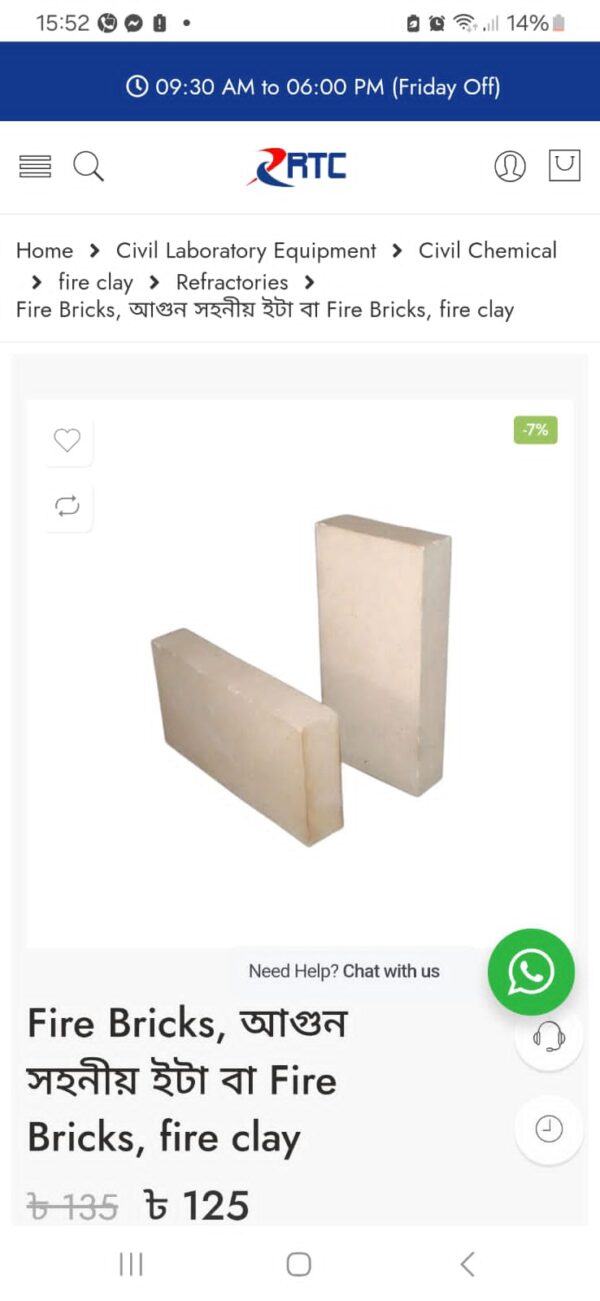Open the clock floating button

click(548, 1129)
